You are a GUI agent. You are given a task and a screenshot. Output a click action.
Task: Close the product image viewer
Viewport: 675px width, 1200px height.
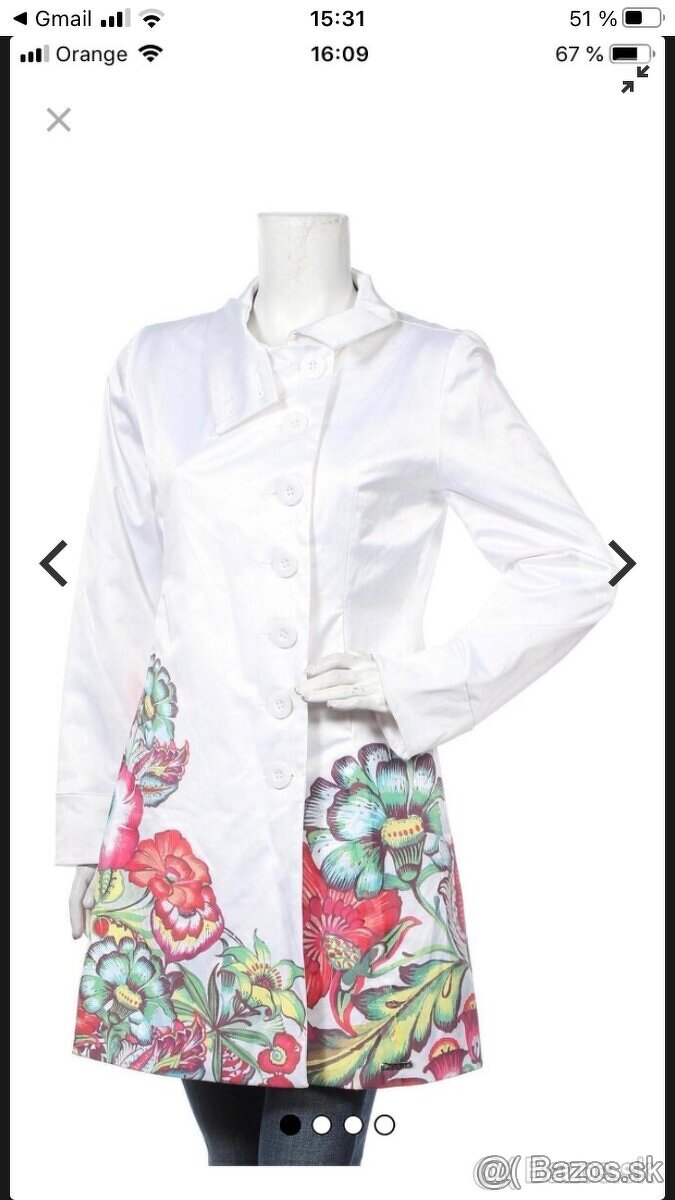pos(59,120)
